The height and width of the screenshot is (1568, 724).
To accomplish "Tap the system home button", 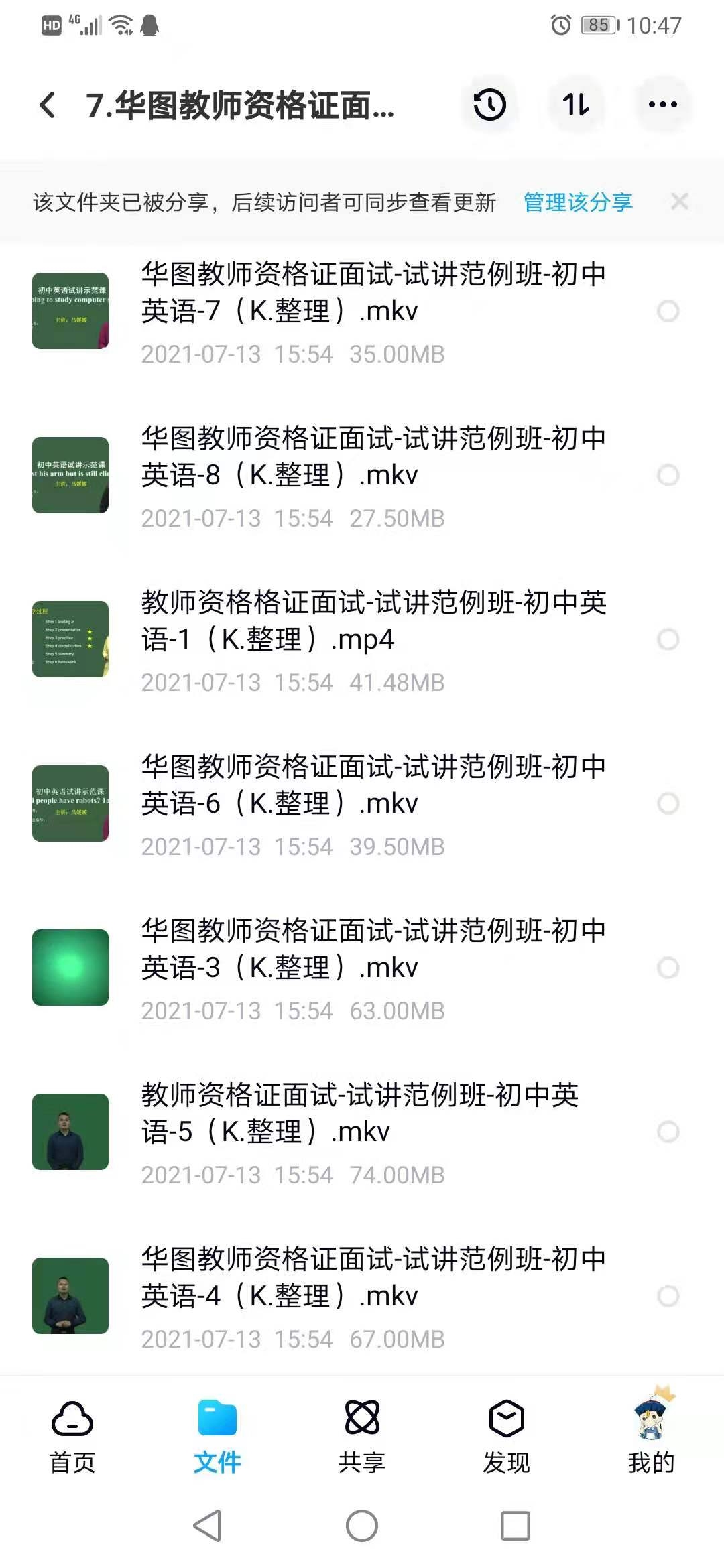I will (x=362, y=1526).
